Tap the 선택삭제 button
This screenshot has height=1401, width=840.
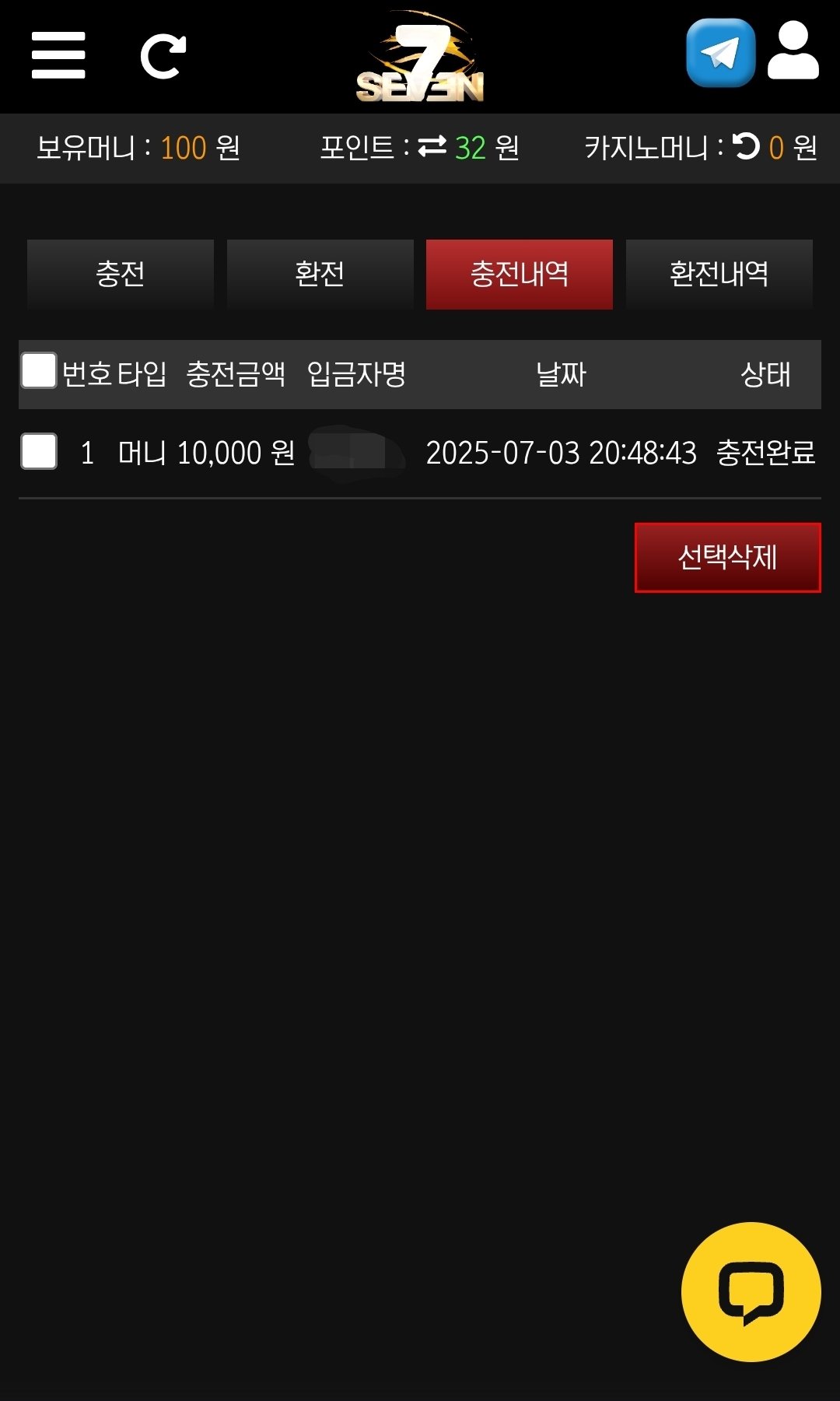(727, 557)
